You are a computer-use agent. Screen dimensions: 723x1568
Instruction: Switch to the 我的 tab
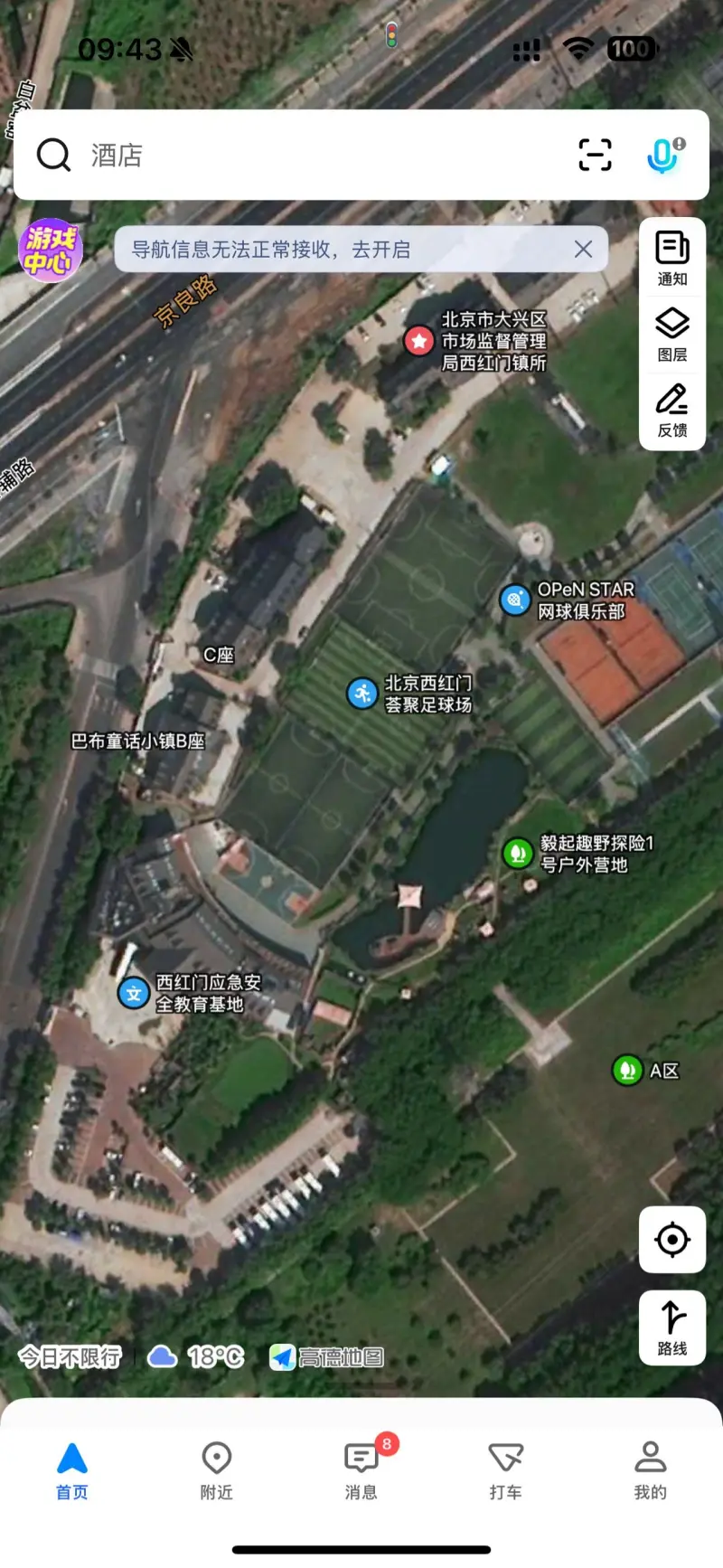pyautogui.click(x=650, y=1470)
